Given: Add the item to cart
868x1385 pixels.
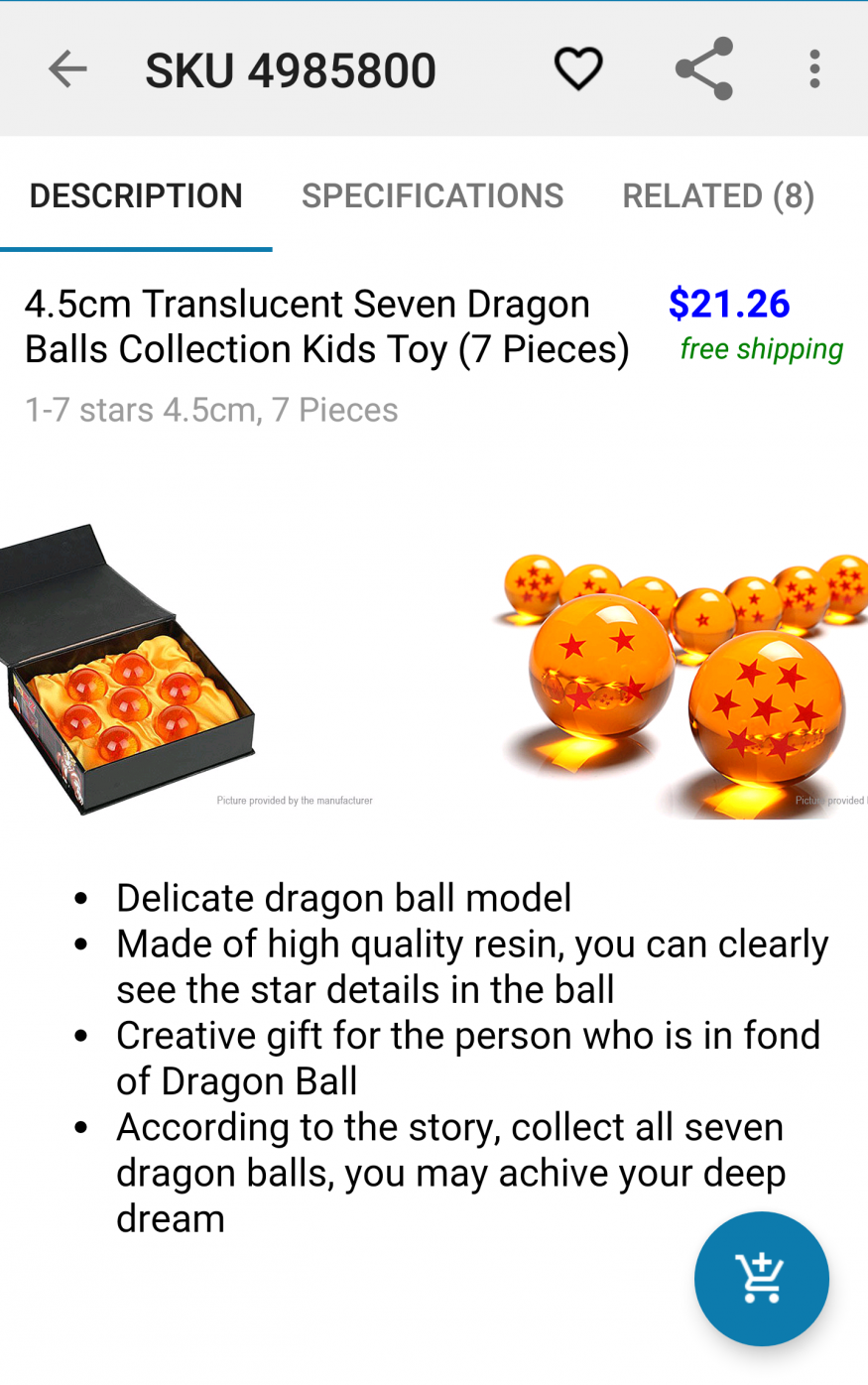Looking at the screenshot, I should pyautogui.click(x=761, y=1278).
